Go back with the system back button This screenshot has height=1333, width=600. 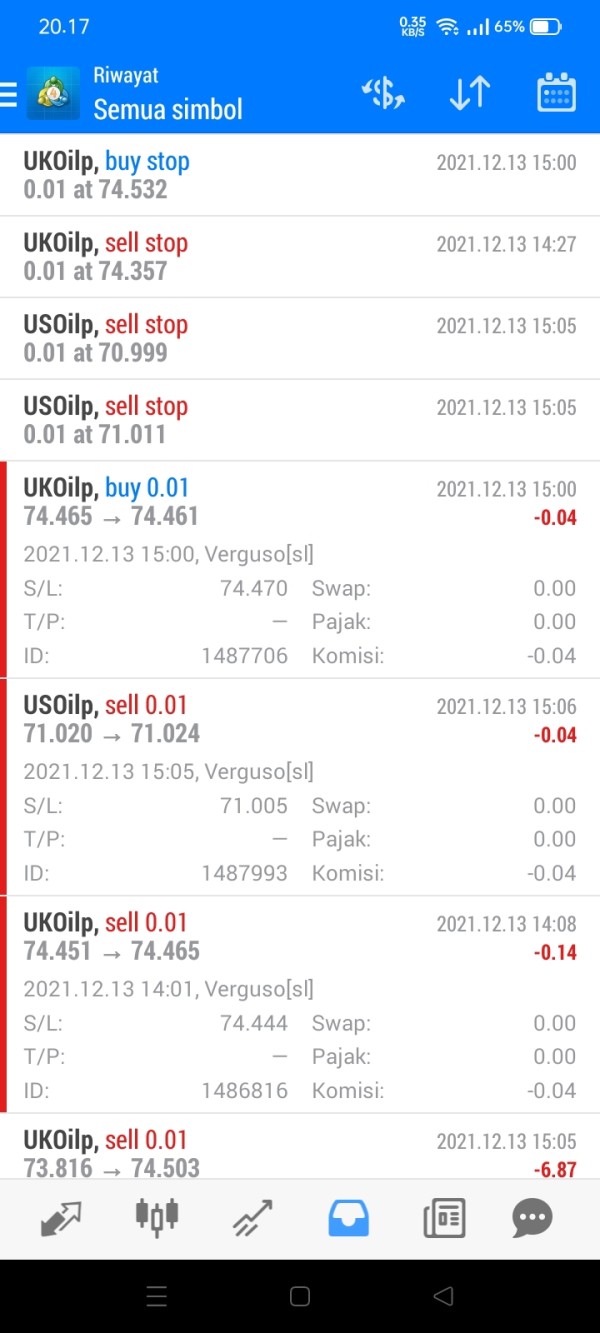(x=443, y=1297)
